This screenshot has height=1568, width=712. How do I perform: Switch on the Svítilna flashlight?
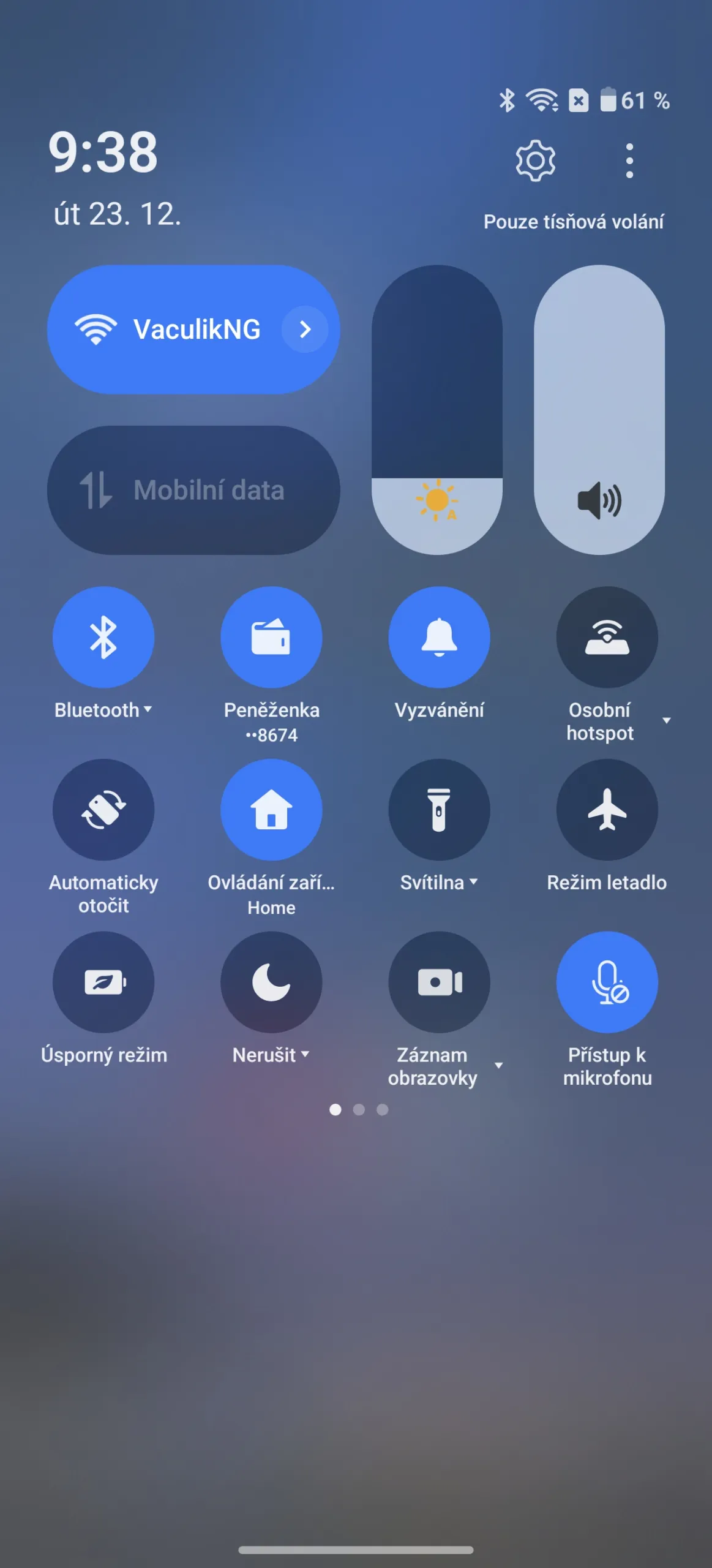tap(439, 810)
